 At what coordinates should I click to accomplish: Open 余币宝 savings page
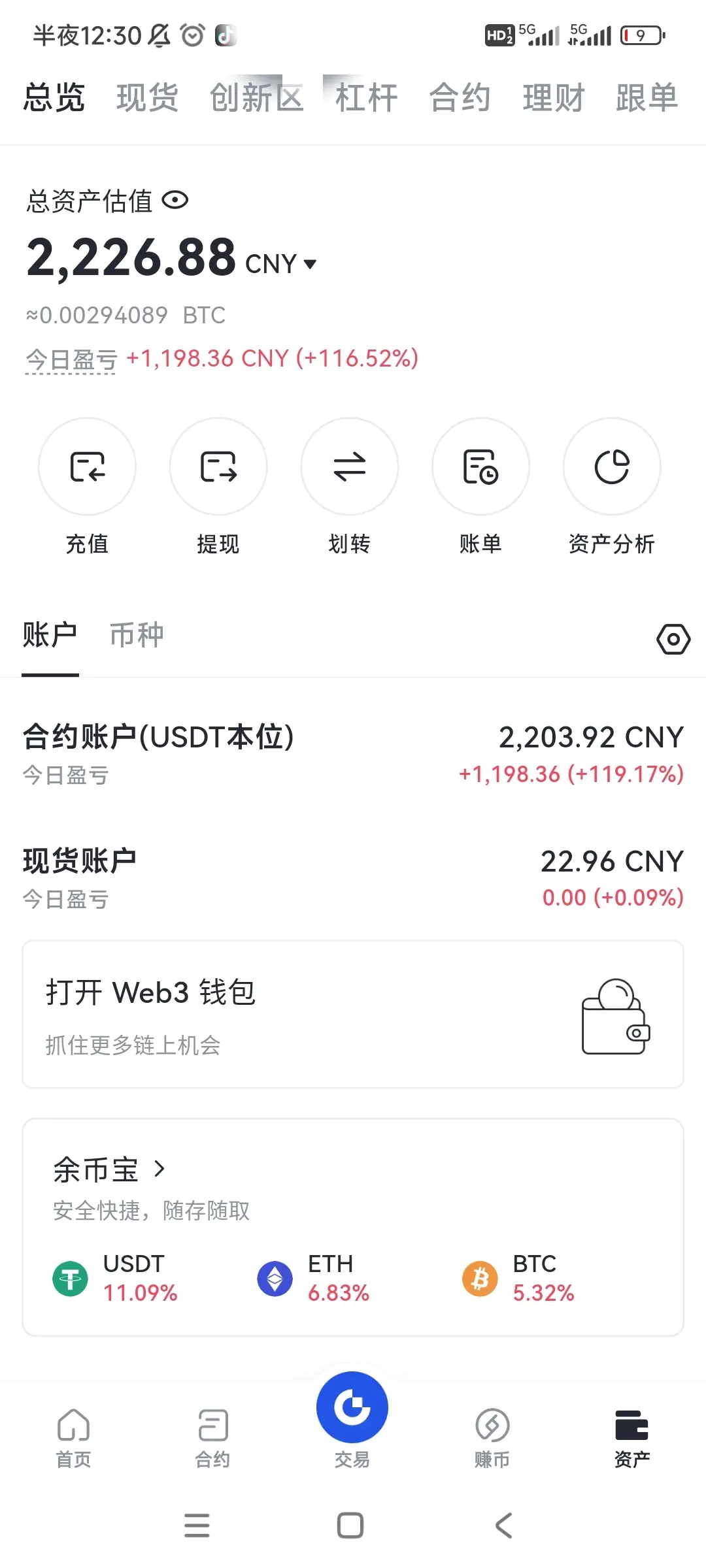coord(109,1169)
